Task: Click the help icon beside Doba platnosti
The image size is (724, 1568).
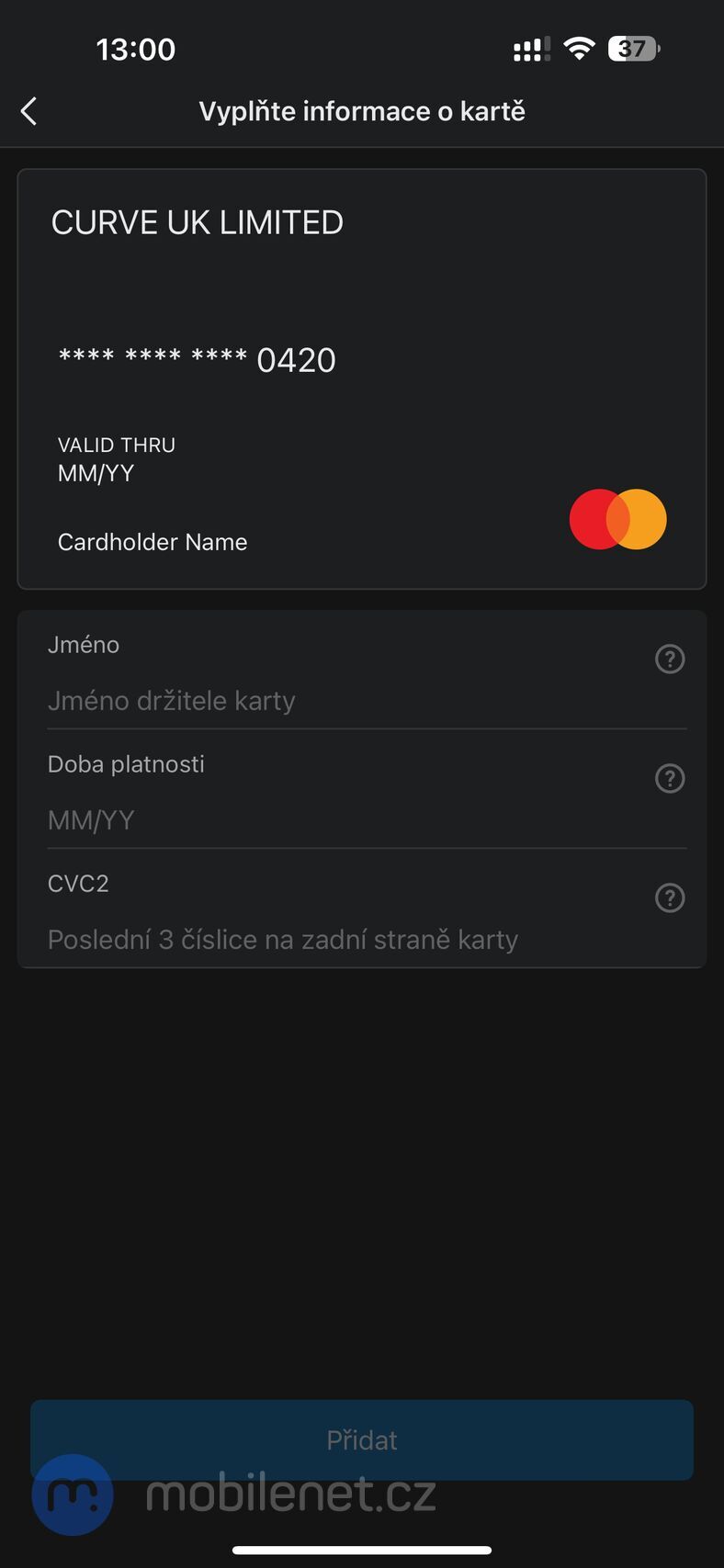Action: pos(670,778)
